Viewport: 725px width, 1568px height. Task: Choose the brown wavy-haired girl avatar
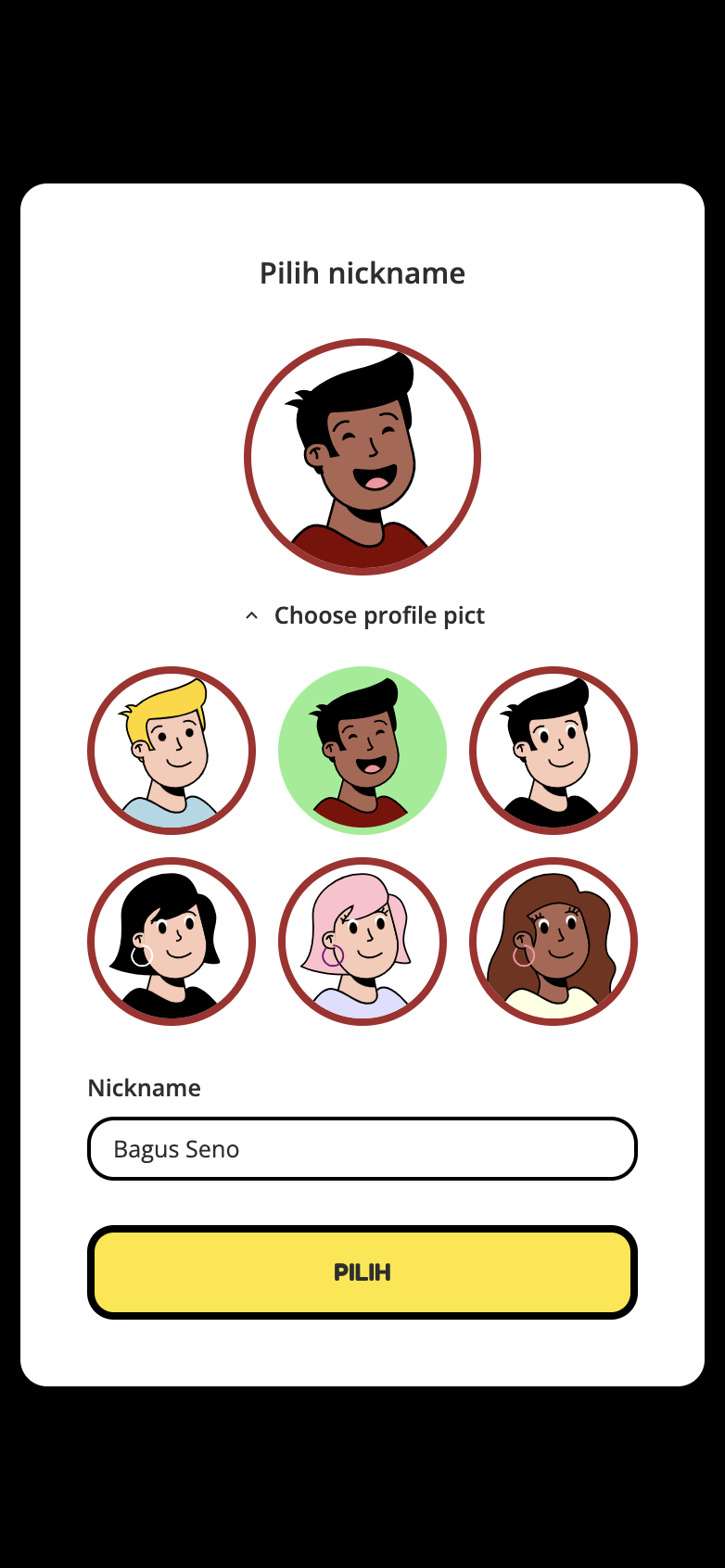[x=553, y=941]
